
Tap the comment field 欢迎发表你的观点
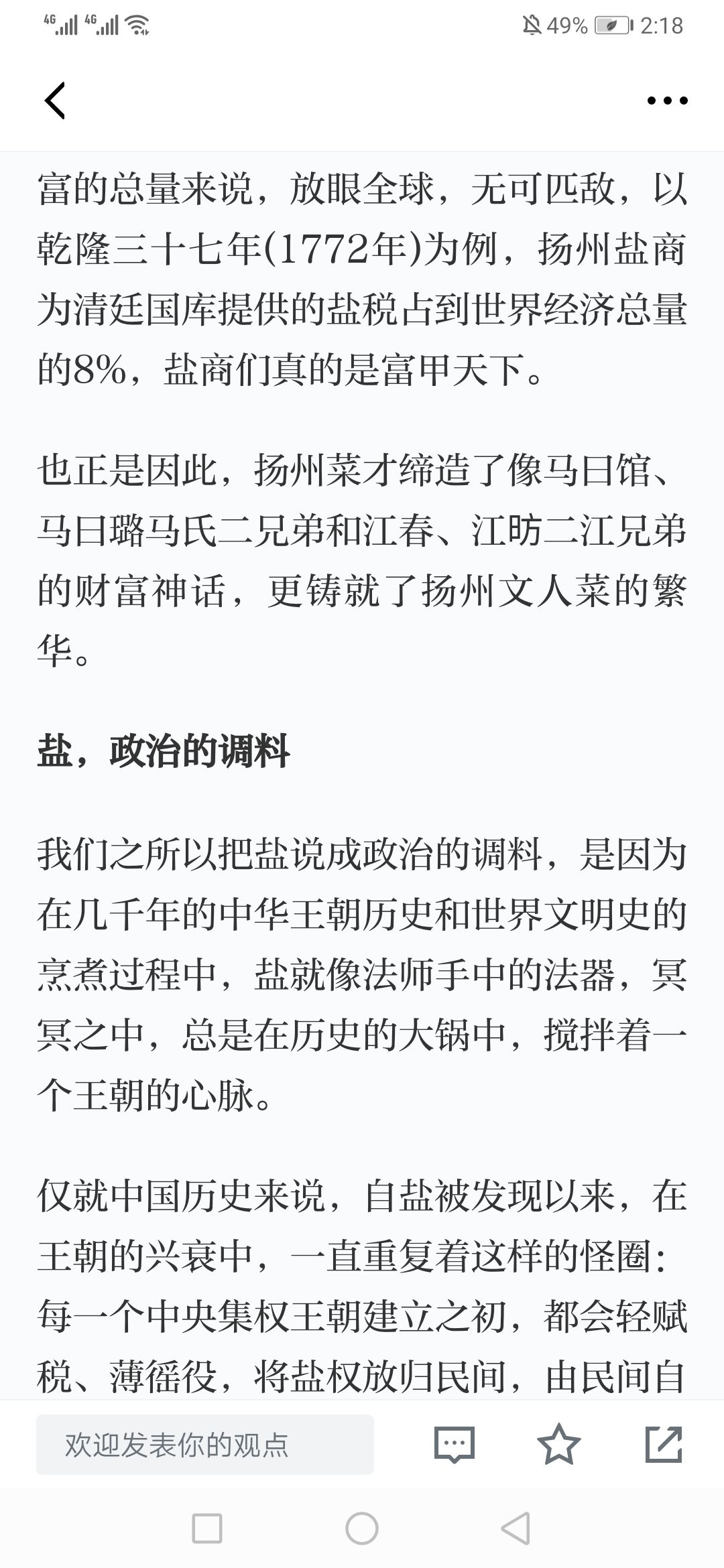(205, 1445)
